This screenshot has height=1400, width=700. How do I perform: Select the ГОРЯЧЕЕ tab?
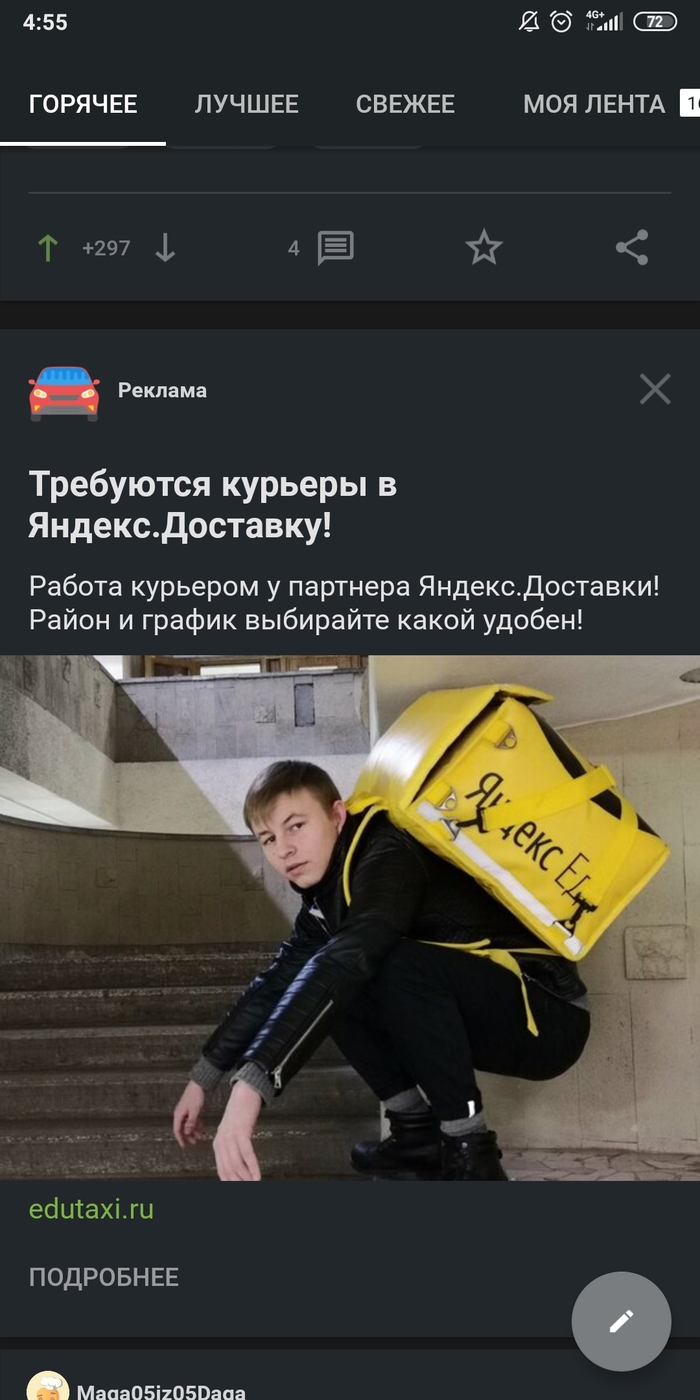tap(83, 104)
